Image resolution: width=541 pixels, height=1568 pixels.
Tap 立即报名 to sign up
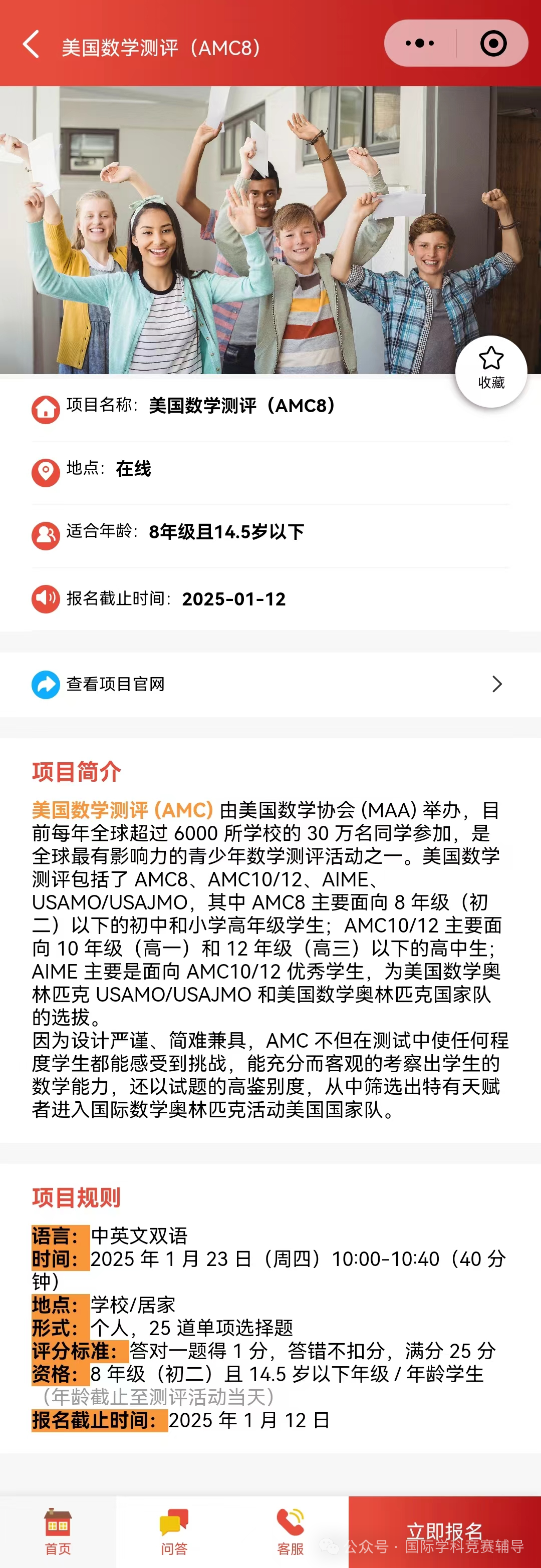pyautogui.click(x=444, y=1531)
